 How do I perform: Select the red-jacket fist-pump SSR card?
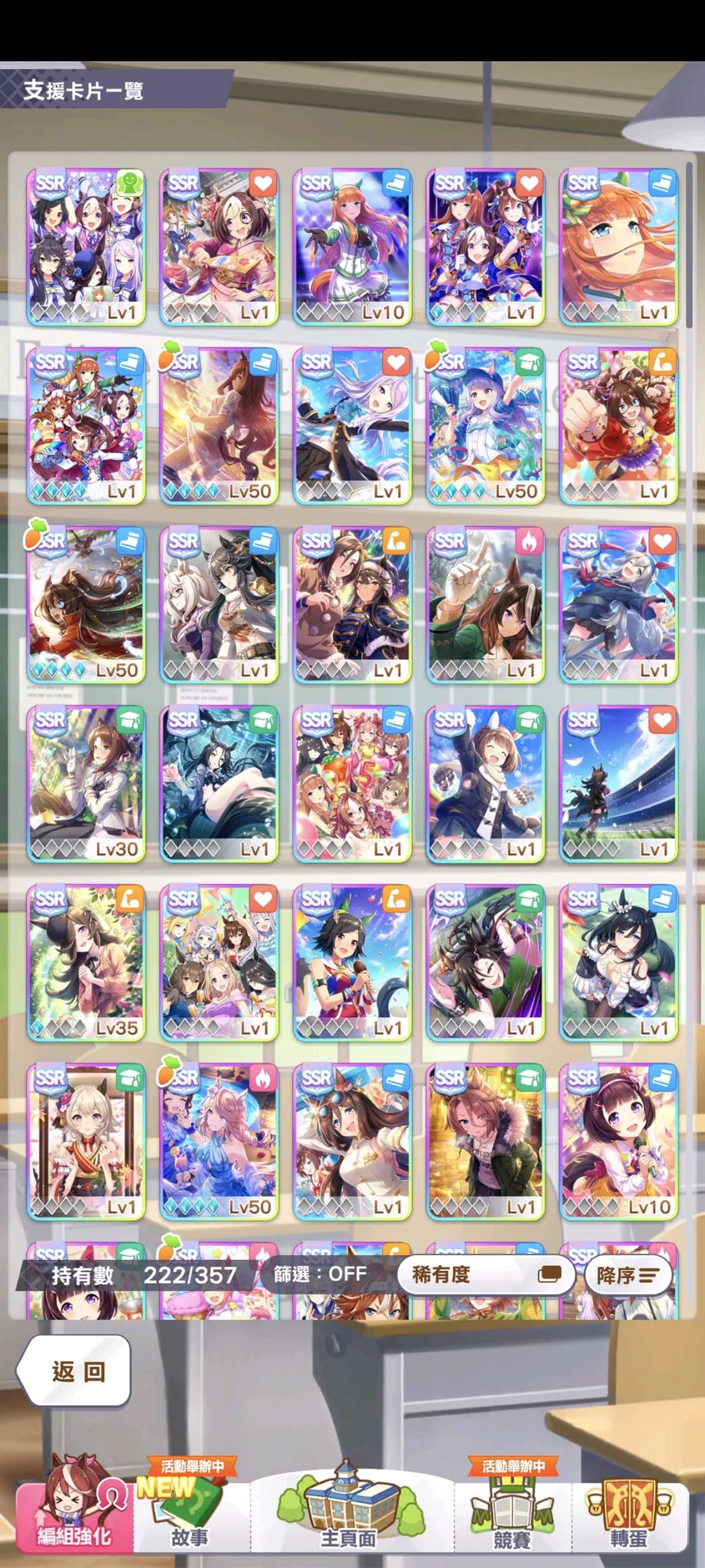[619, 425]
